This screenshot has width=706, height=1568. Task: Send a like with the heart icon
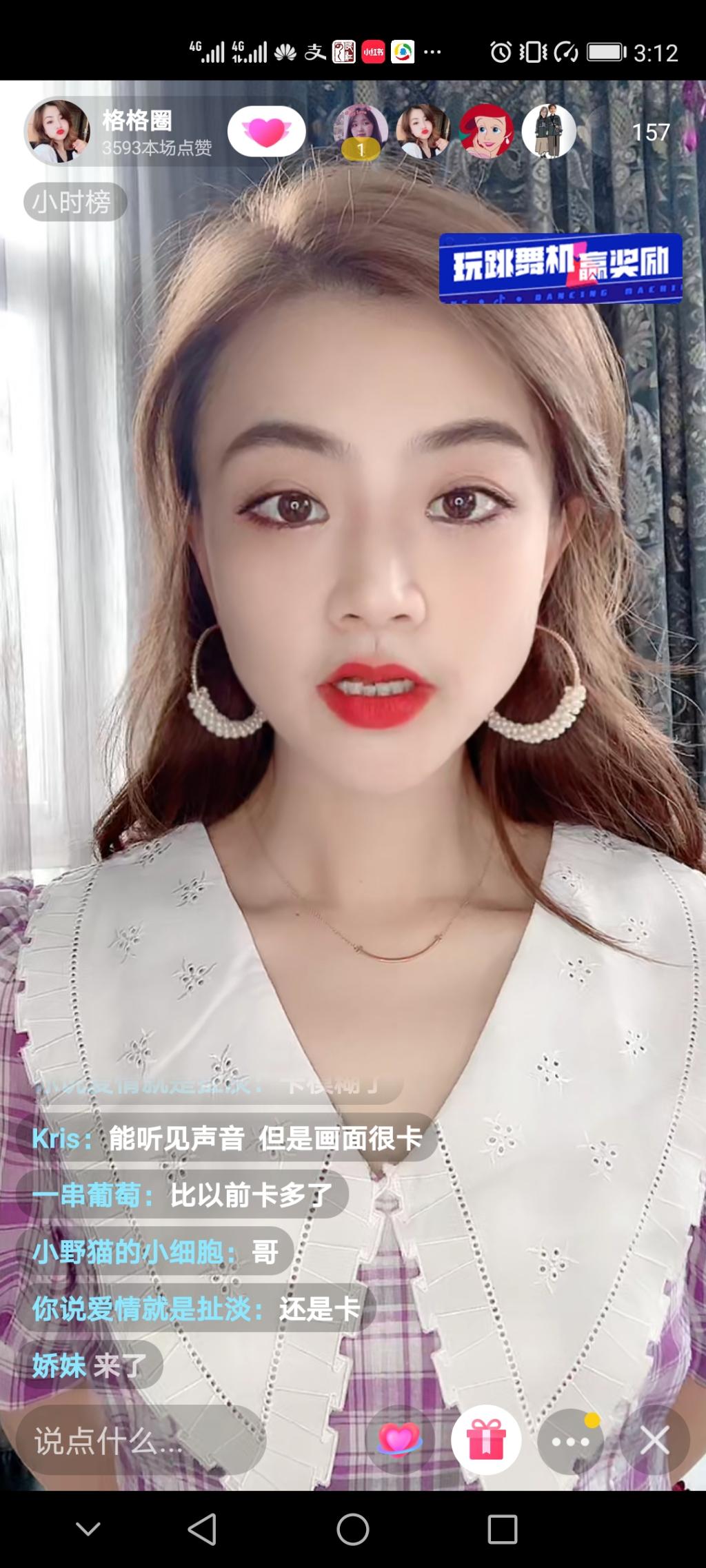point(399,1439)
